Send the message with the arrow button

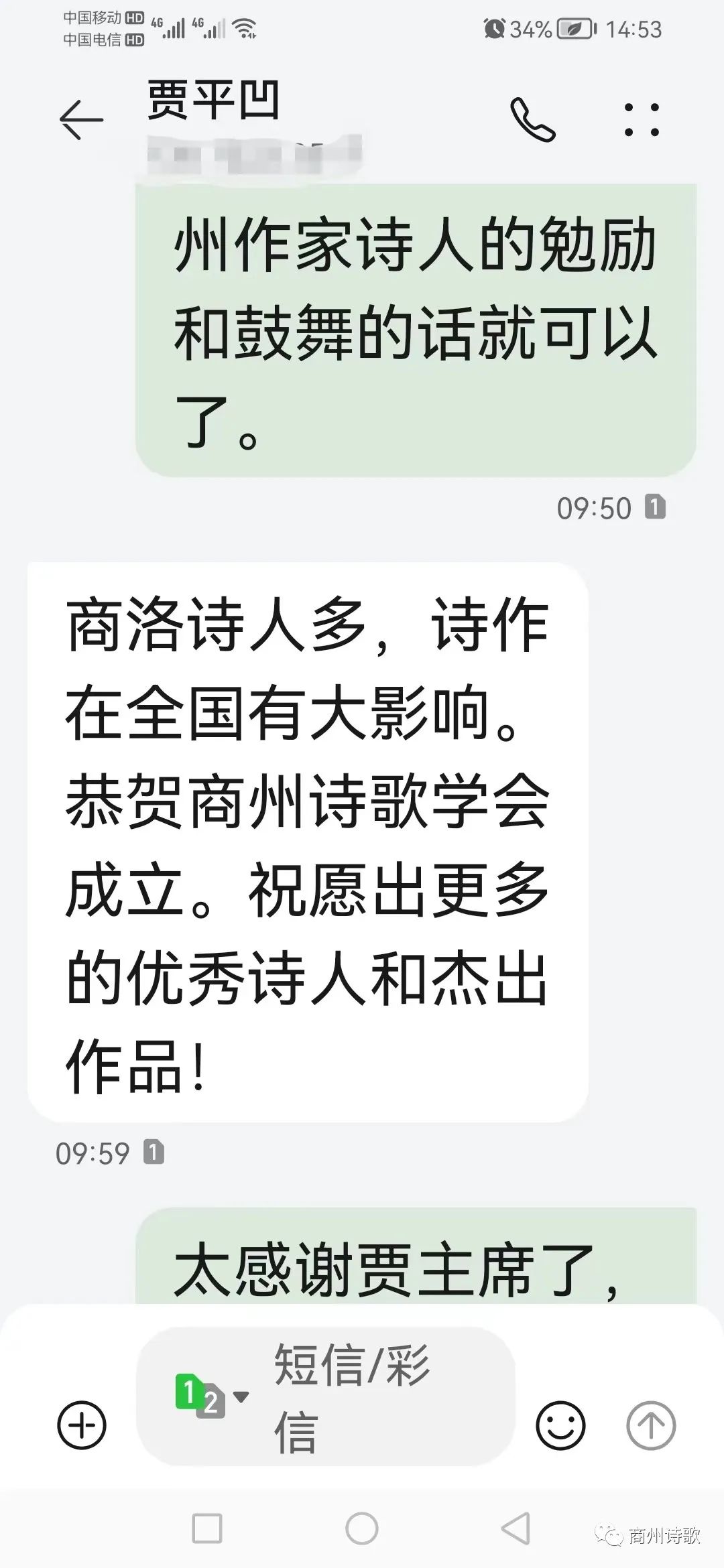[650, 1425]
